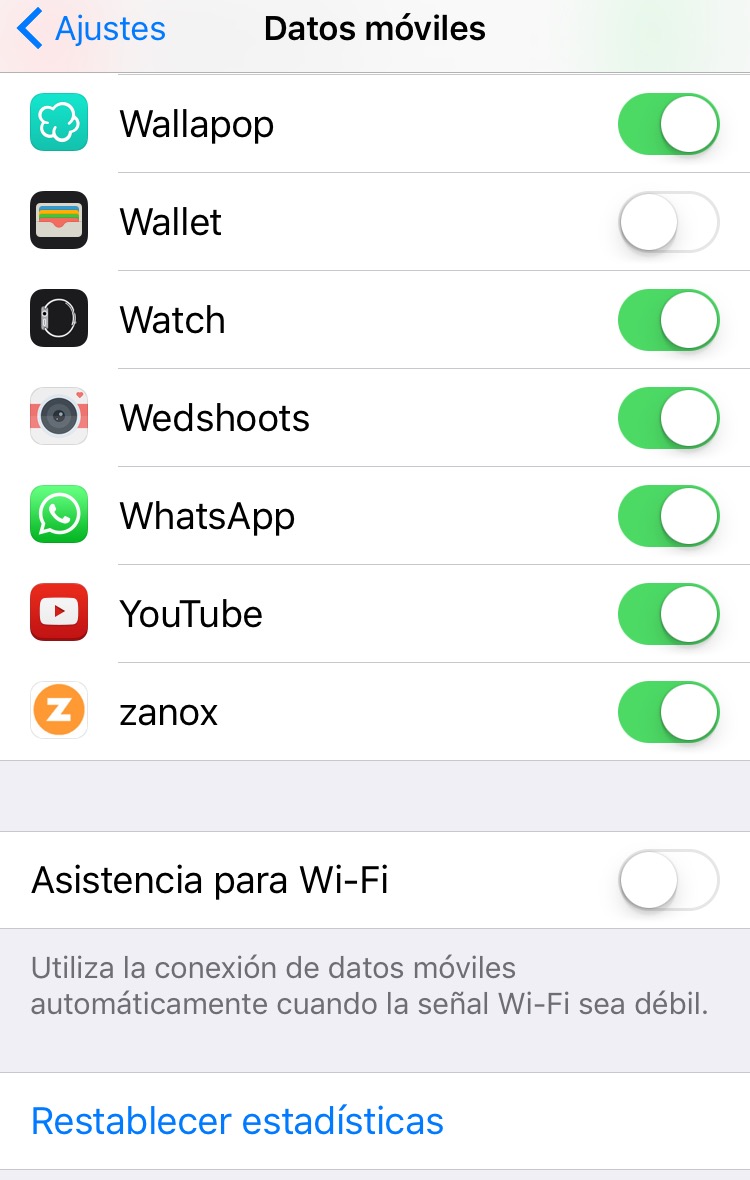Disable YouTube mobile data toggle
The height and width of the screenshot is (1180, 750).
click(x=668, y=614)
